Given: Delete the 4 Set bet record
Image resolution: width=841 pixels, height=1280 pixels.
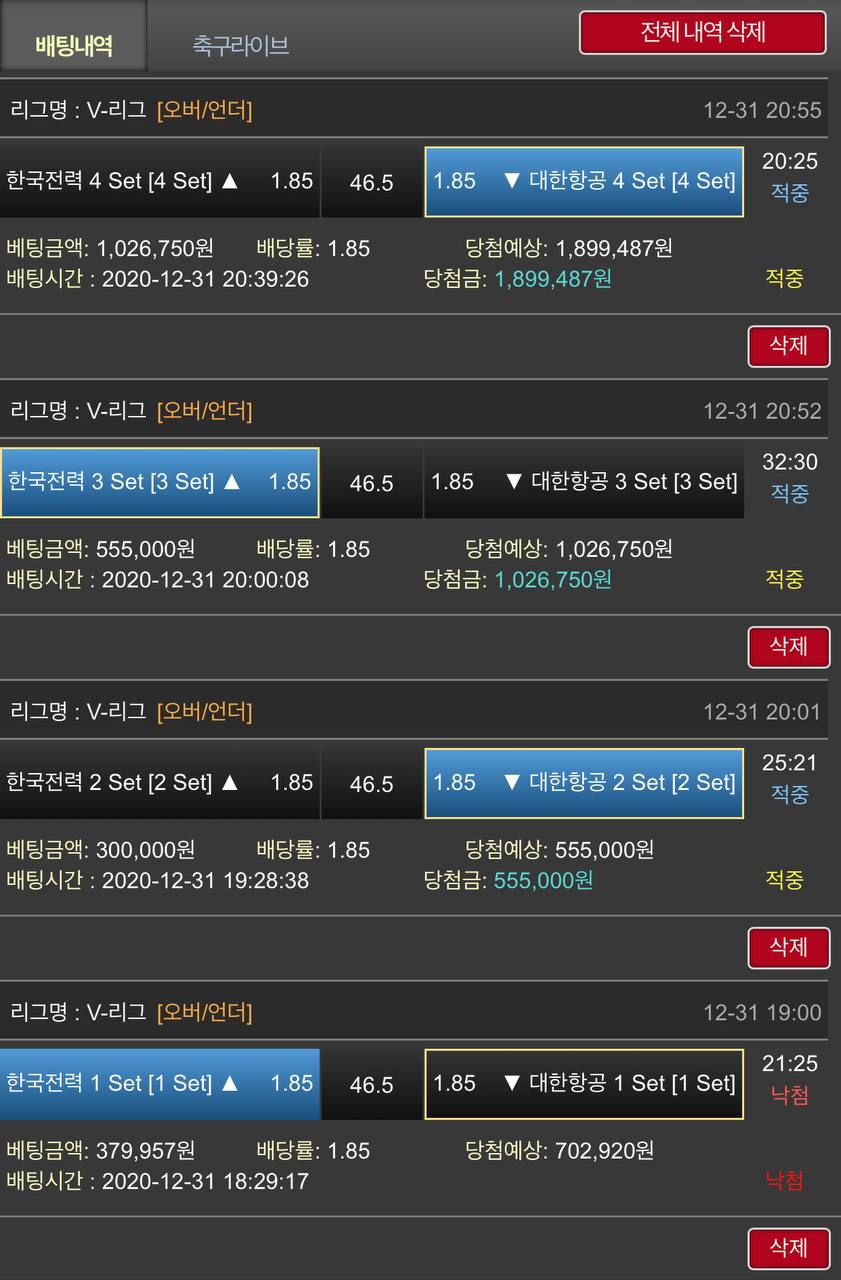Looking at the screenshot, I should point(788,346).
